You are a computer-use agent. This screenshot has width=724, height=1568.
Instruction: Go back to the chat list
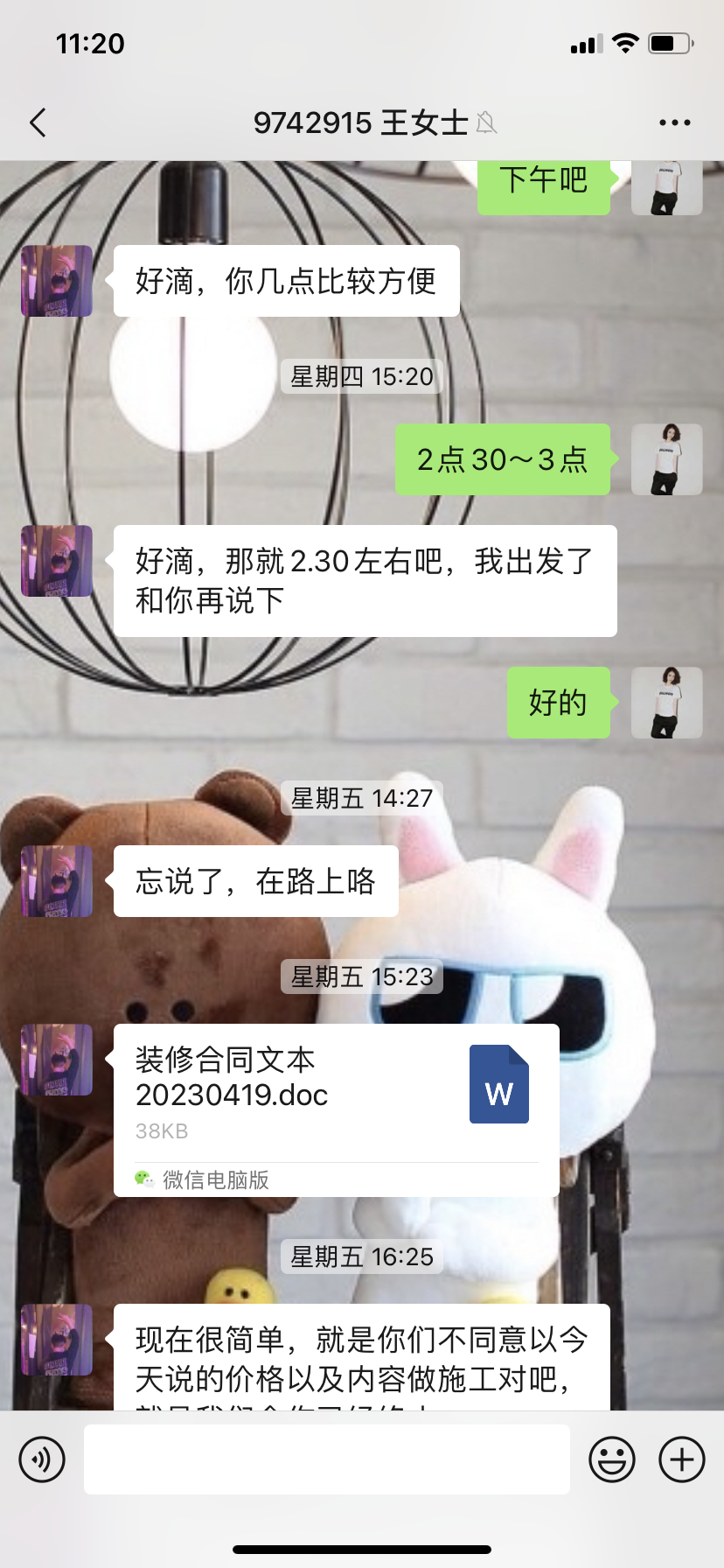(x=38, y=123)
